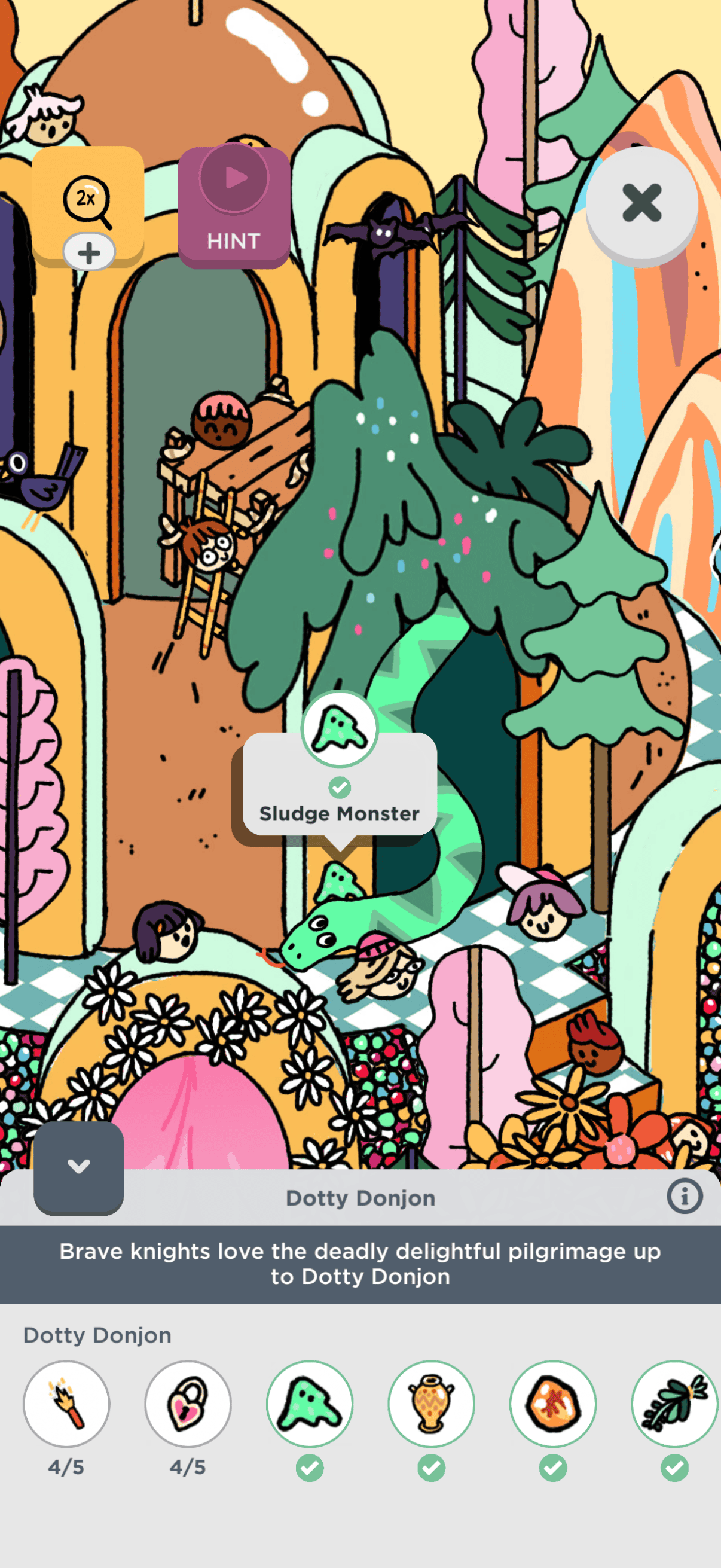721x1568 pixels.
Task: Select the completed Sludge Monster item
Action: pyautogui.click(x=310, y=1404)
